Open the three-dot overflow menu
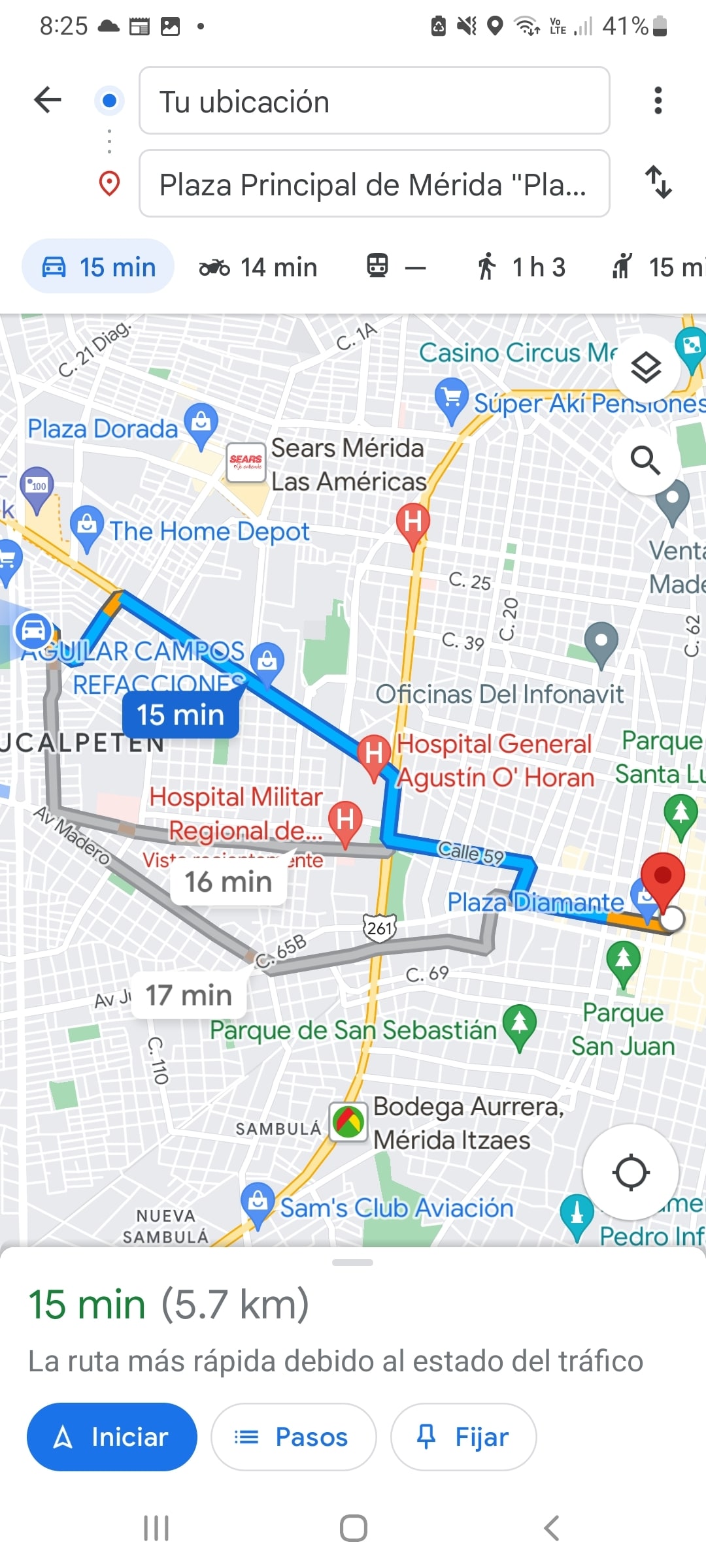The image size is (706, 1568). click(x=658, y=101)
